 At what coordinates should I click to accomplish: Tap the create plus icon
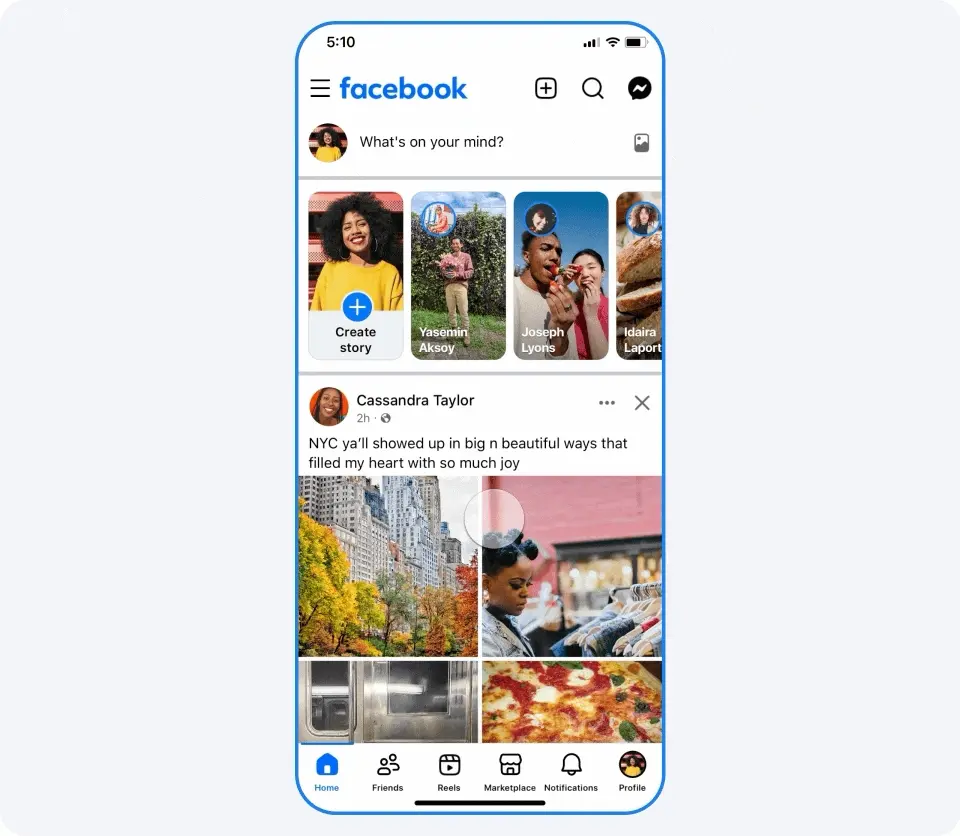point(545,89)
